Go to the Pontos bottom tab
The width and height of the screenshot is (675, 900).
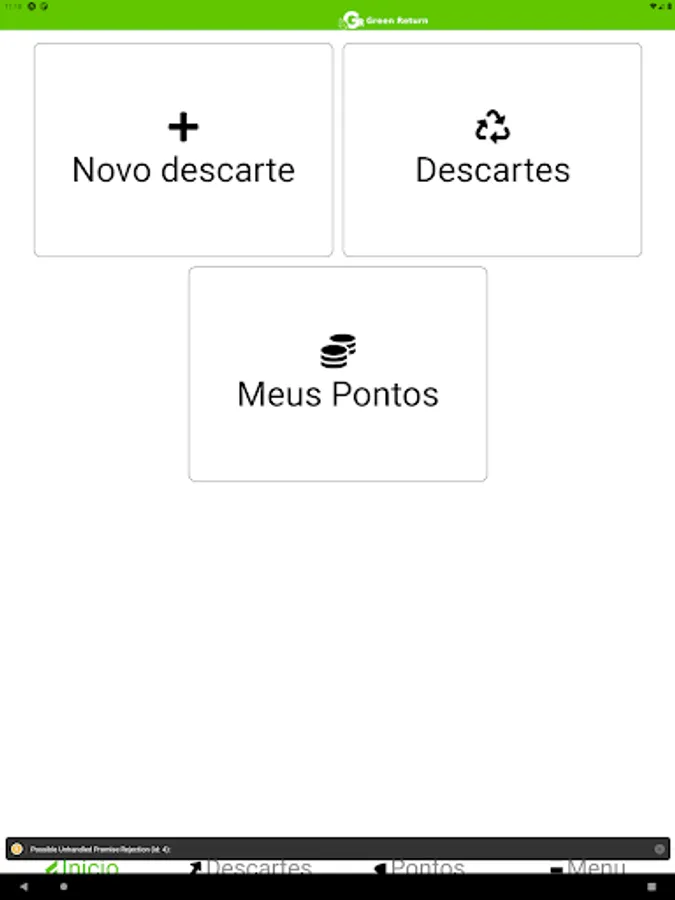pyautogui.click(x=420, y=867)
